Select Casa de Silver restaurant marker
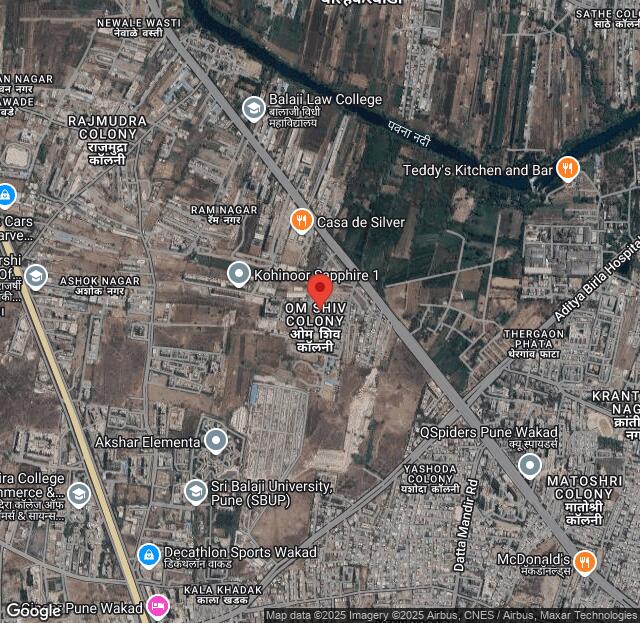Screen dimensions: 640x623 [301, 220]
